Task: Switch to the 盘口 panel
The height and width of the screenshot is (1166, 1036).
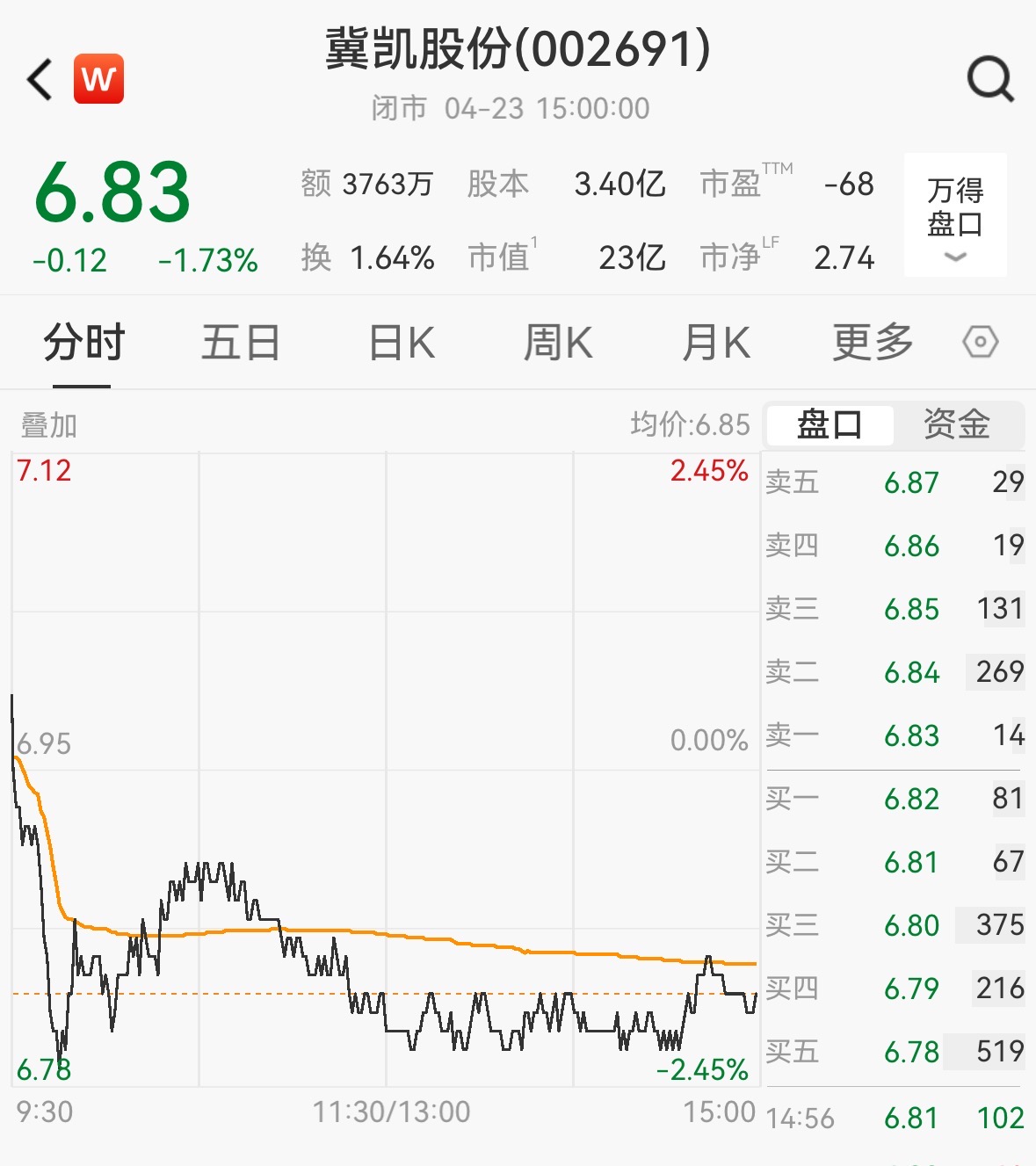Action: pyautogui.click(x=830, y=425)
